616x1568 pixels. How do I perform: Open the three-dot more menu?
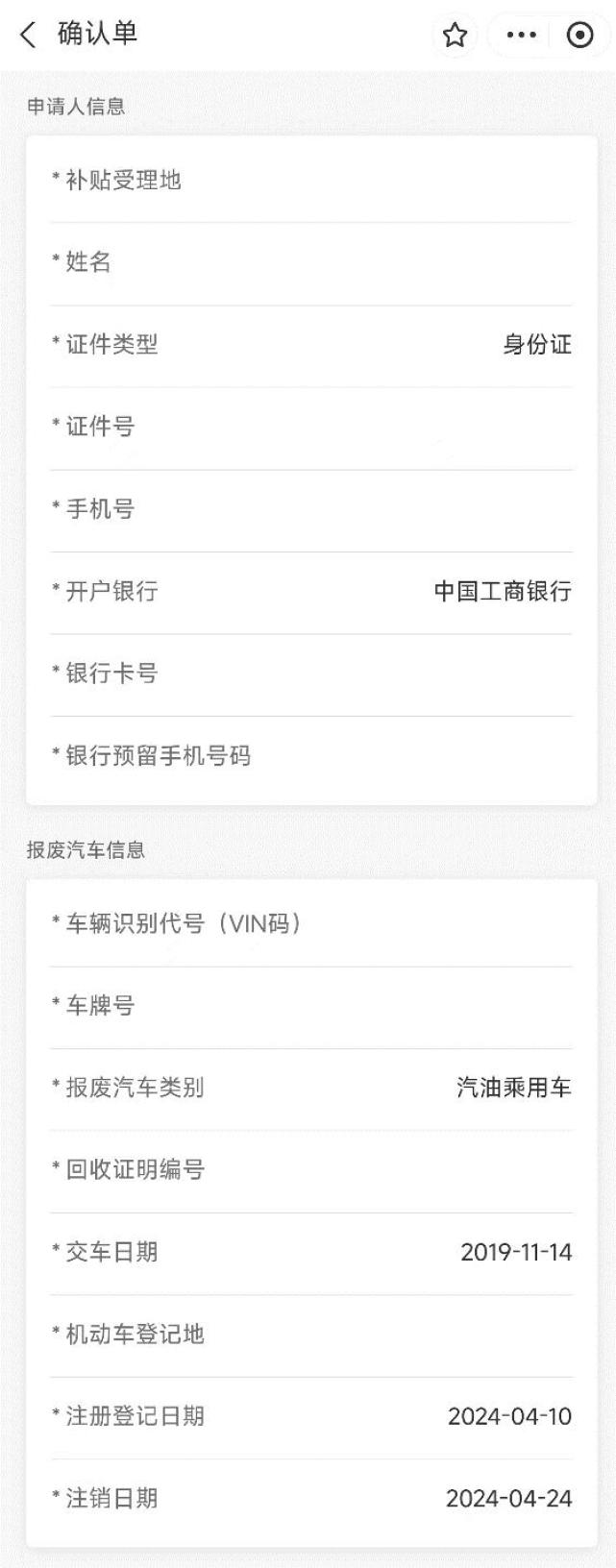(521, 36)
